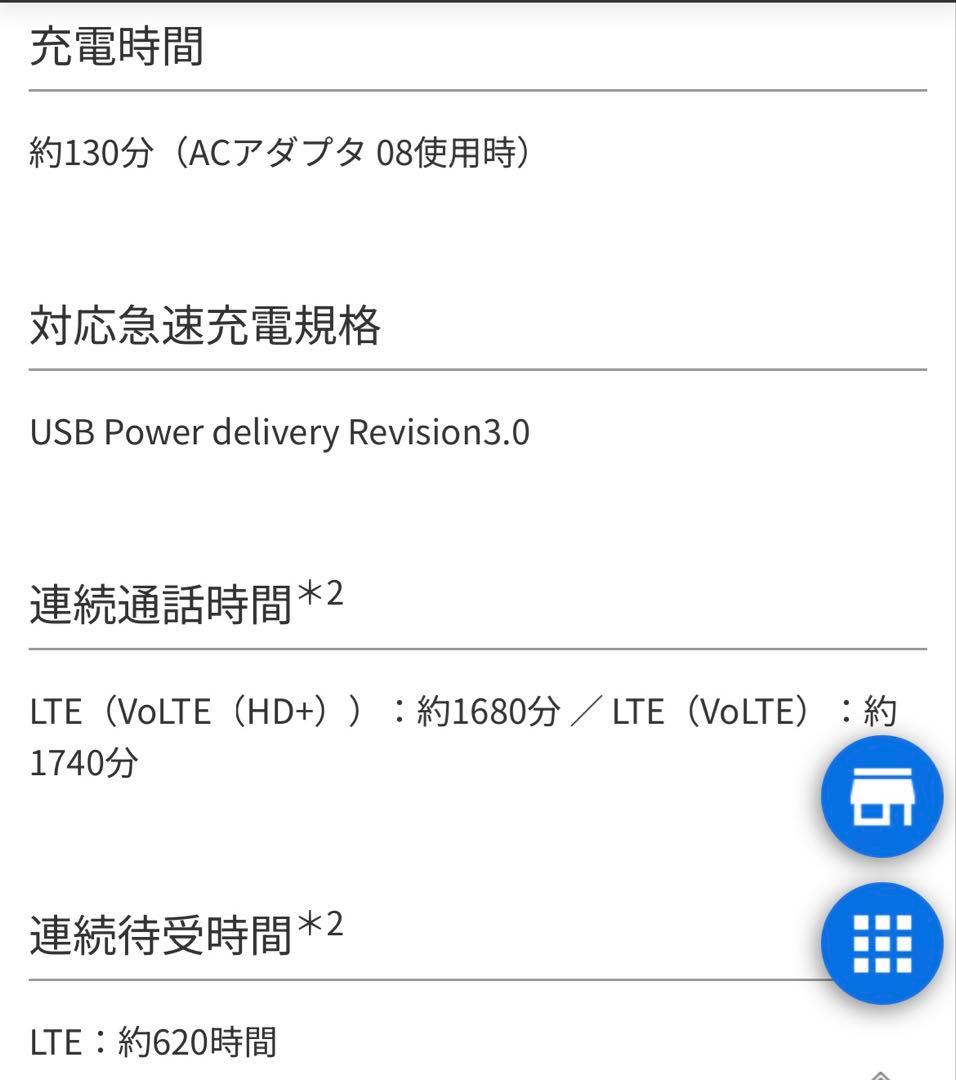This screenshot has width=956, height=1080.
Task: Expand the charging time section details
Action: click(x=117, y=44)
